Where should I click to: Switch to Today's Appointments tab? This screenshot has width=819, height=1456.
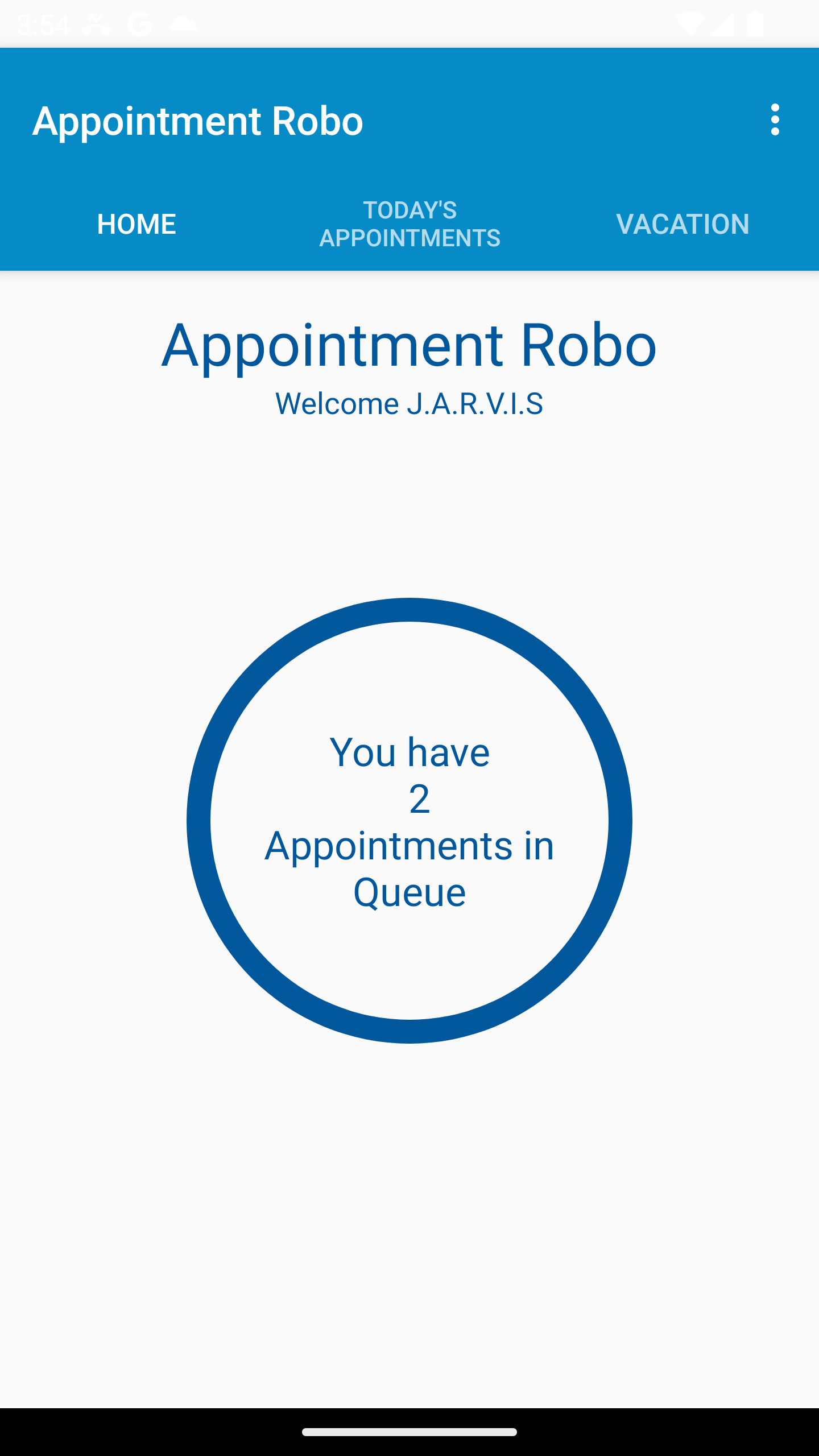409,224
